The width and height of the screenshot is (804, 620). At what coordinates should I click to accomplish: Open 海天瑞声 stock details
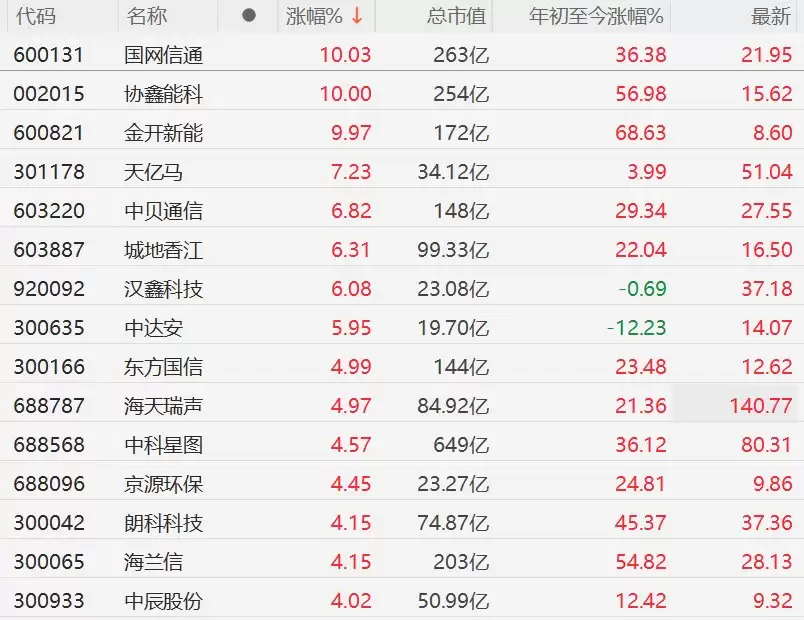(x=163, y=406)
